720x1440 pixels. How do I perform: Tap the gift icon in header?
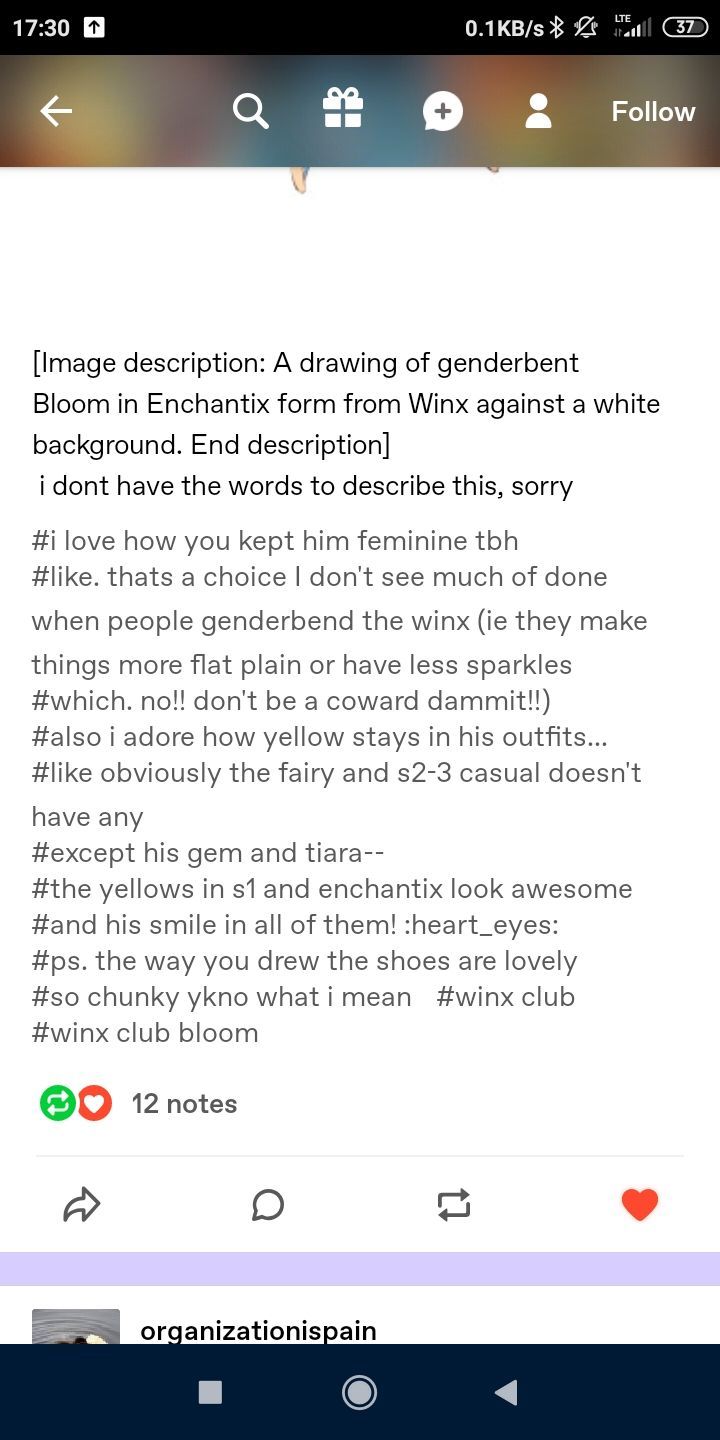pos(343,109)
